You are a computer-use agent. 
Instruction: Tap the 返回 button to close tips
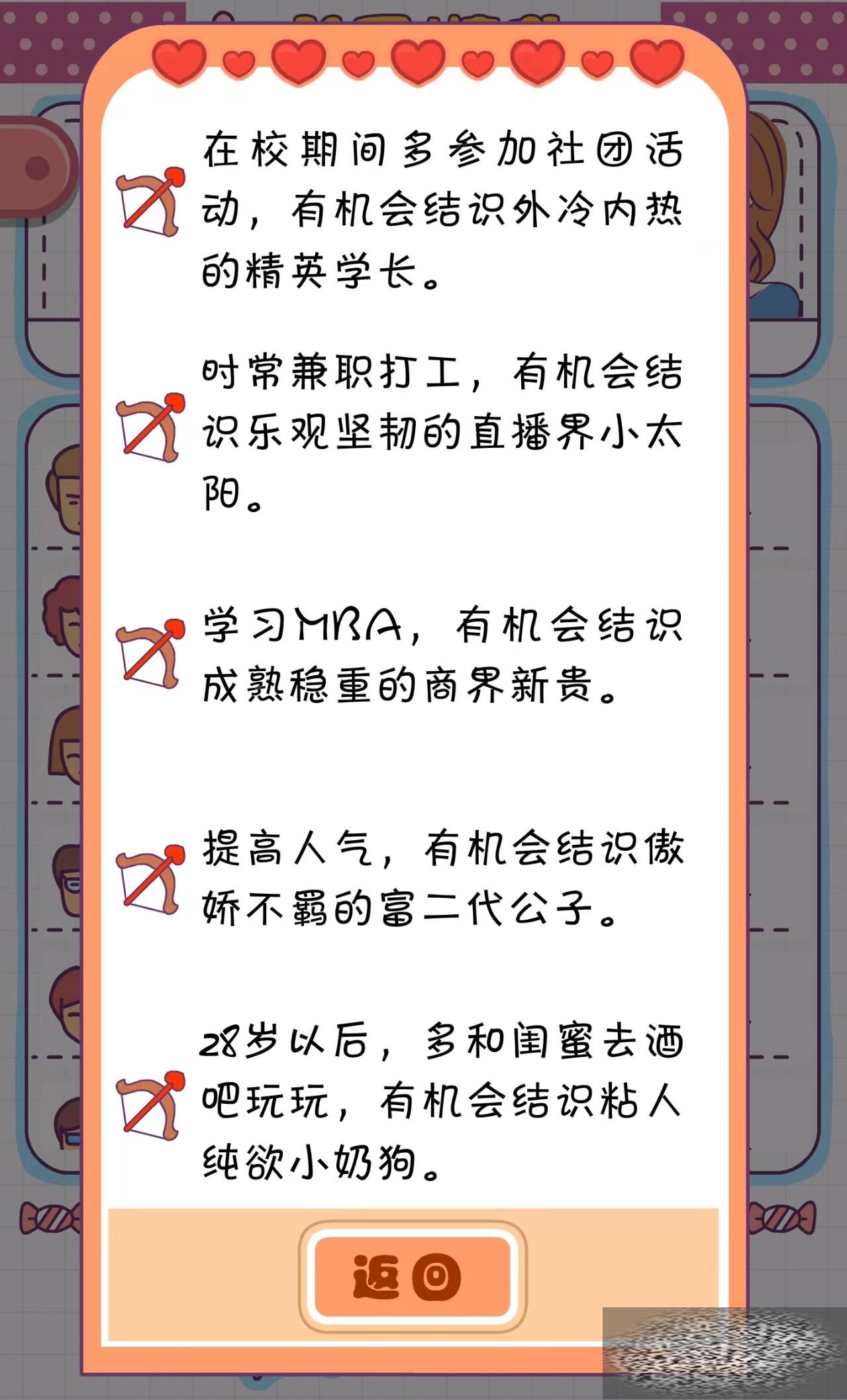coord(412,1275)
